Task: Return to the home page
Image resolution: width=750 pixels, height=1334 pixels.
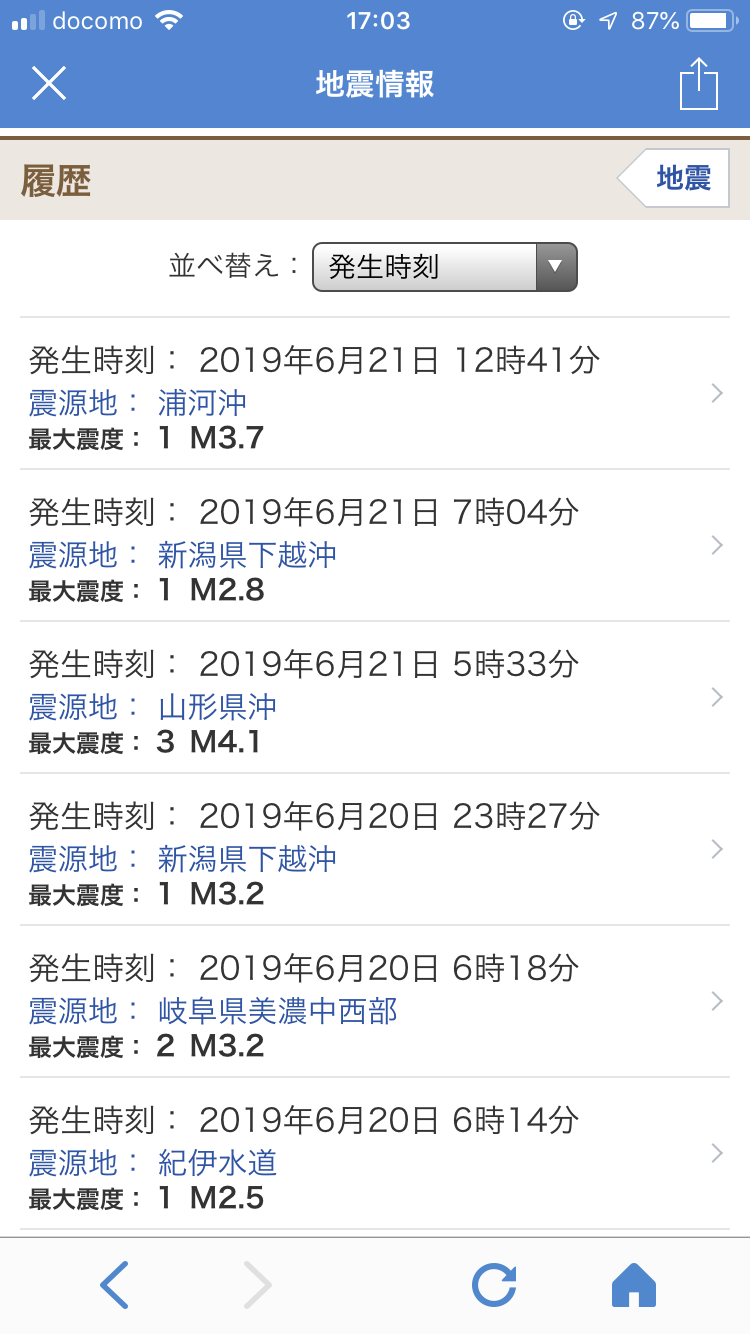Action: [x=634, y=1285]
